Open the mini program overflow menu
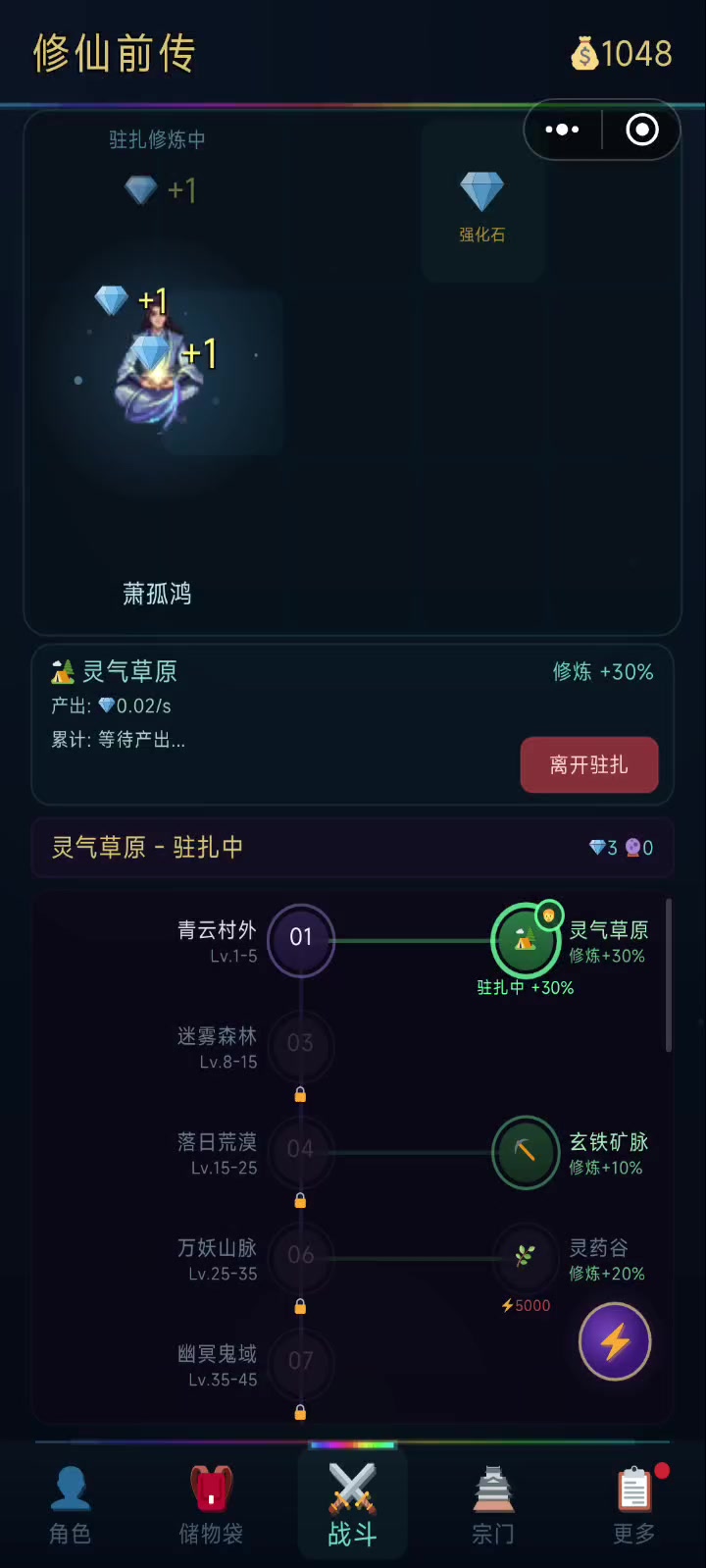The height and width of the screenshot is (1568, 706). 563,130
